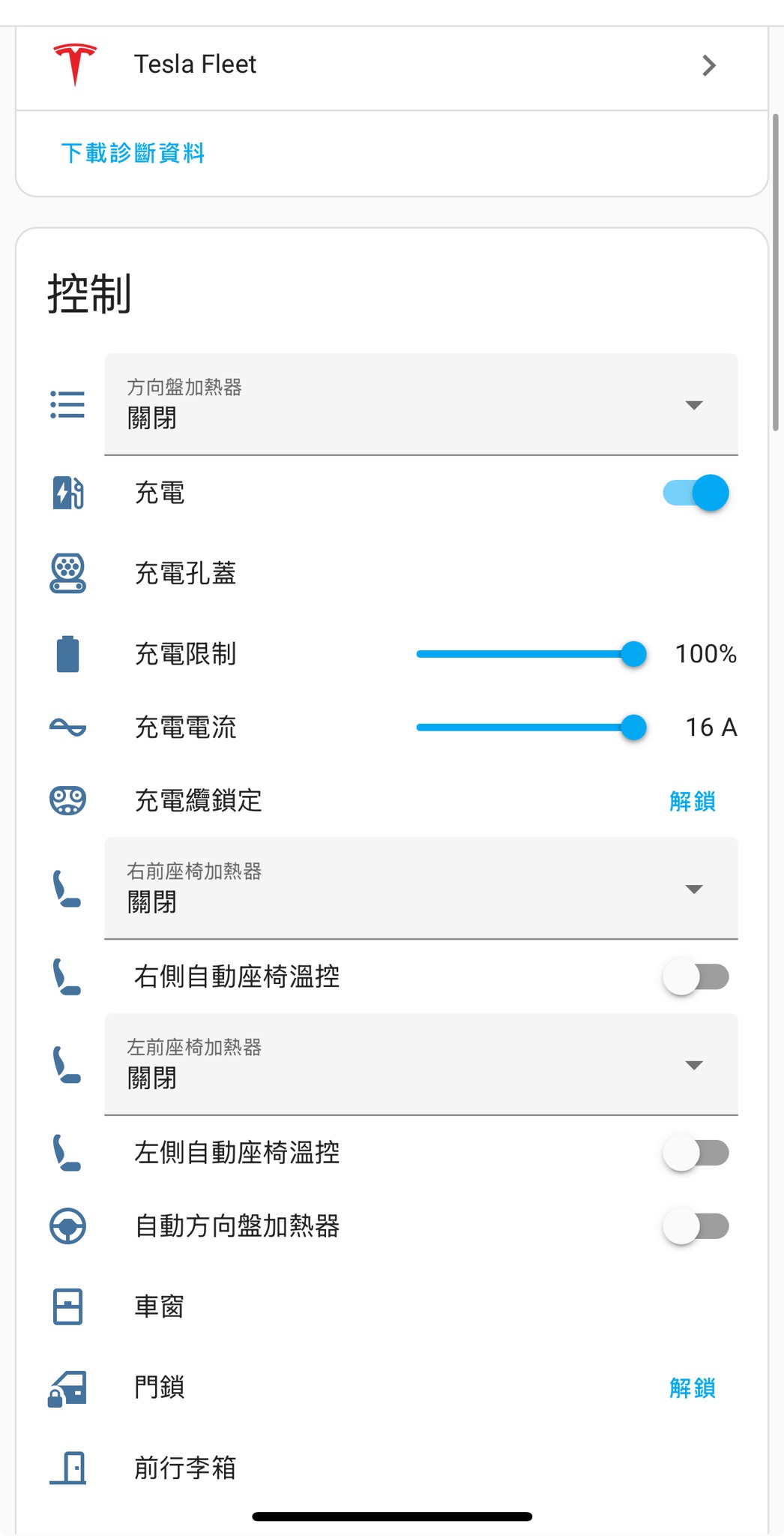Open the 前行李箱 row

185,1468
